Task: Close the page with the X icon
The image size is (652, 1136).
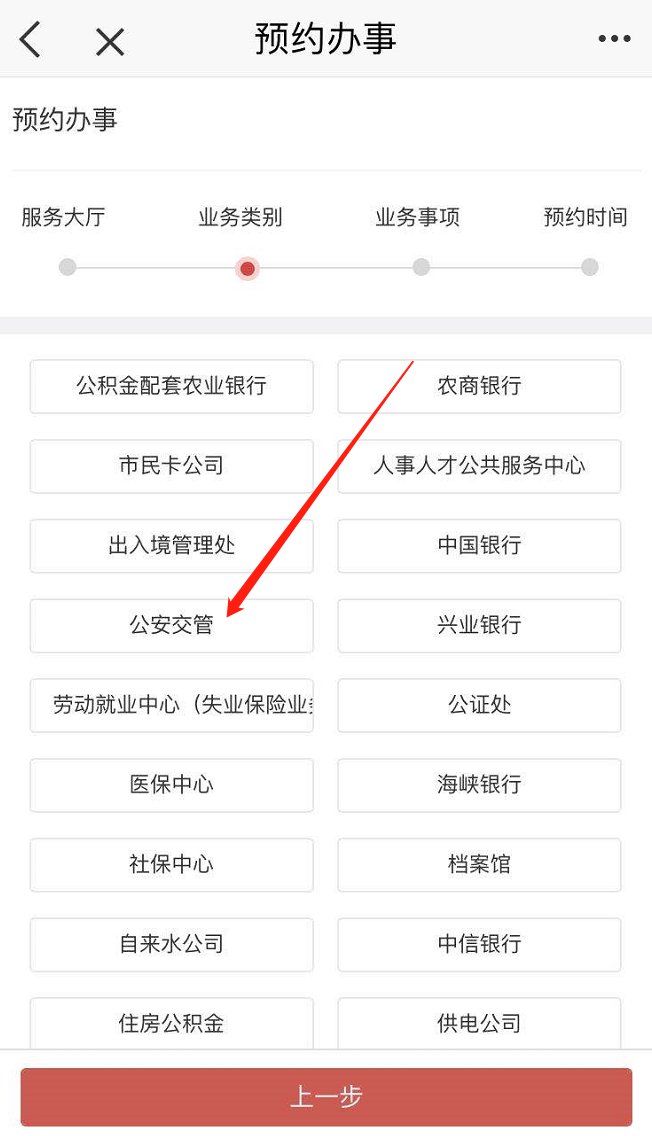Action: [x=109, y=41]
